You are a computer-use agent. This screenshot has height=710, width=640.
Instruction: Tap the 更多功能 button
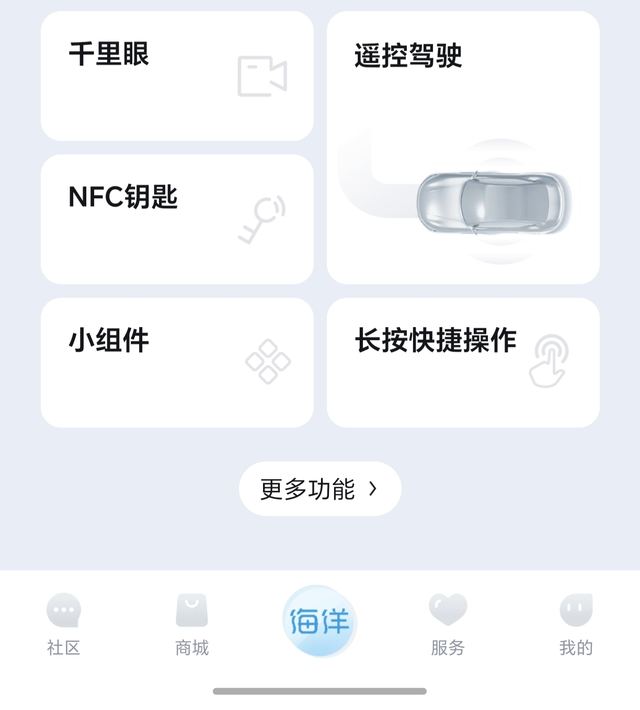coord(320,489)
